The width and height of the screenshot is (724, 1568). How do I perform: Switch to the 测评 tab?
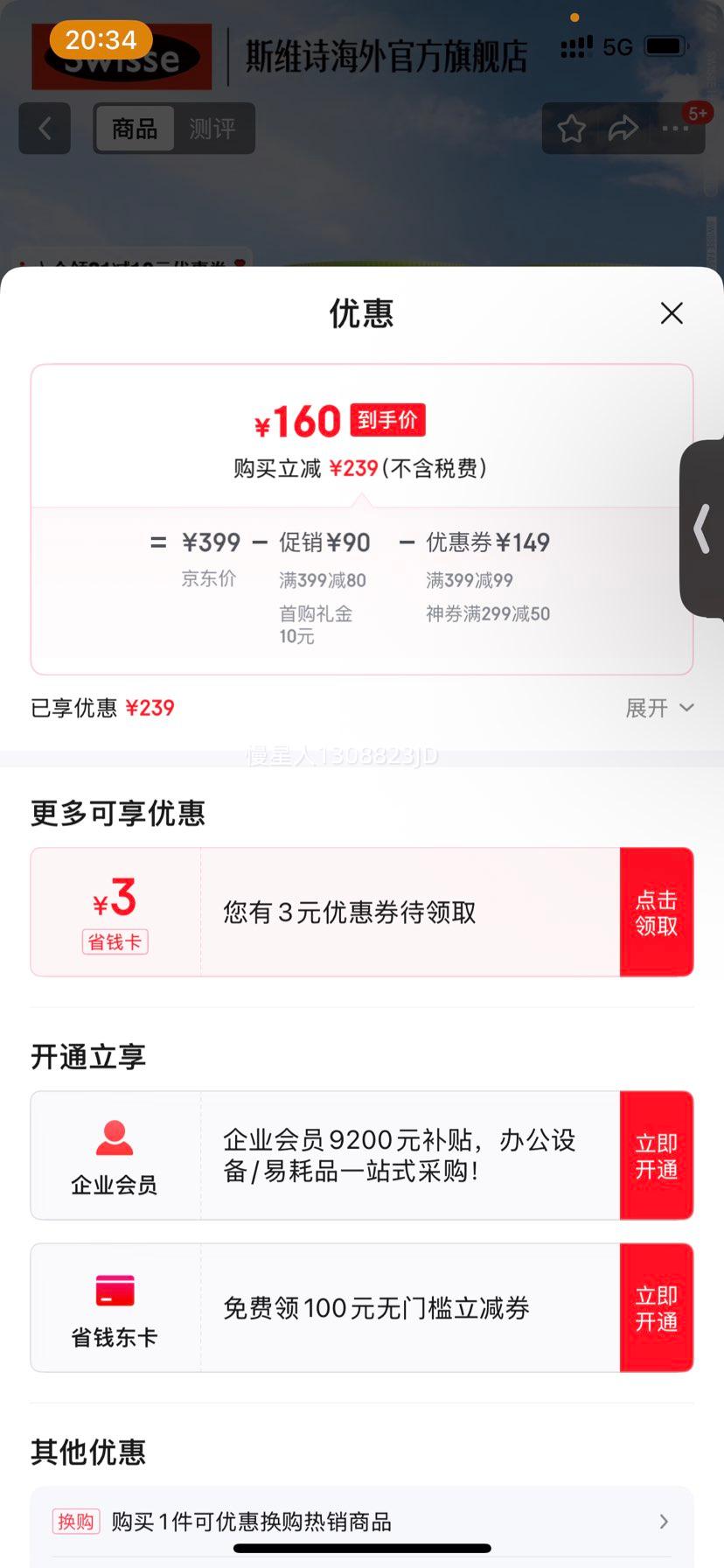point(212,129)
